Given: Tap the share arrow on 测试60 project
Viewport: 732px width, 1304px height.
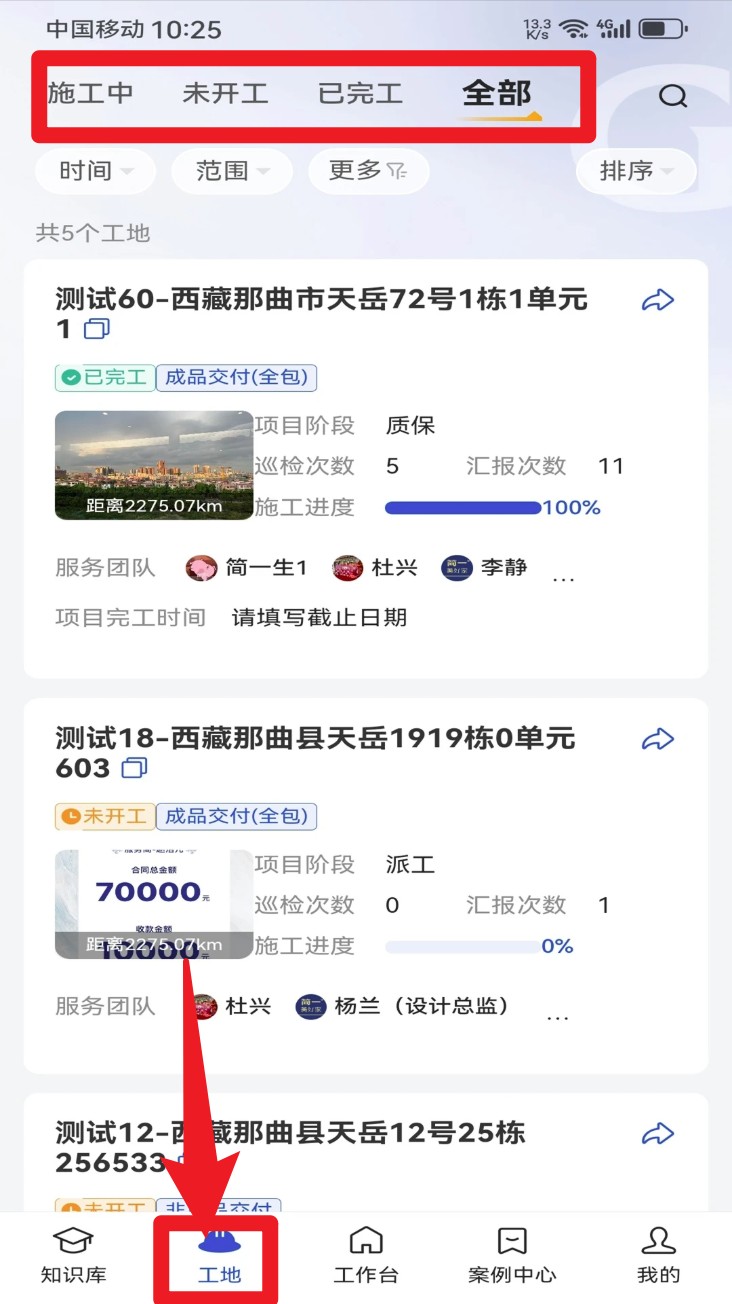Looking at the screenshot, I should click(x=659, y=300).
